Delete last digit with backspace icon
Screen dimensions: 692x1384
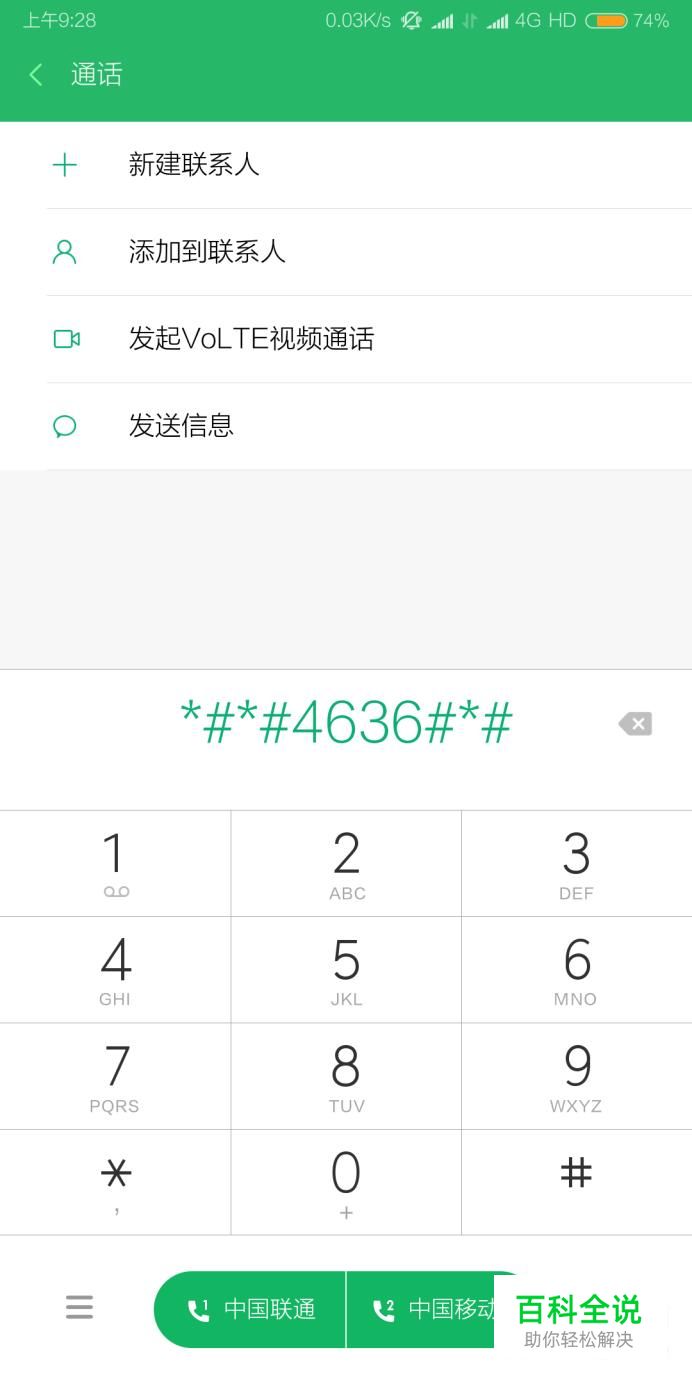(x=635, y=723)
